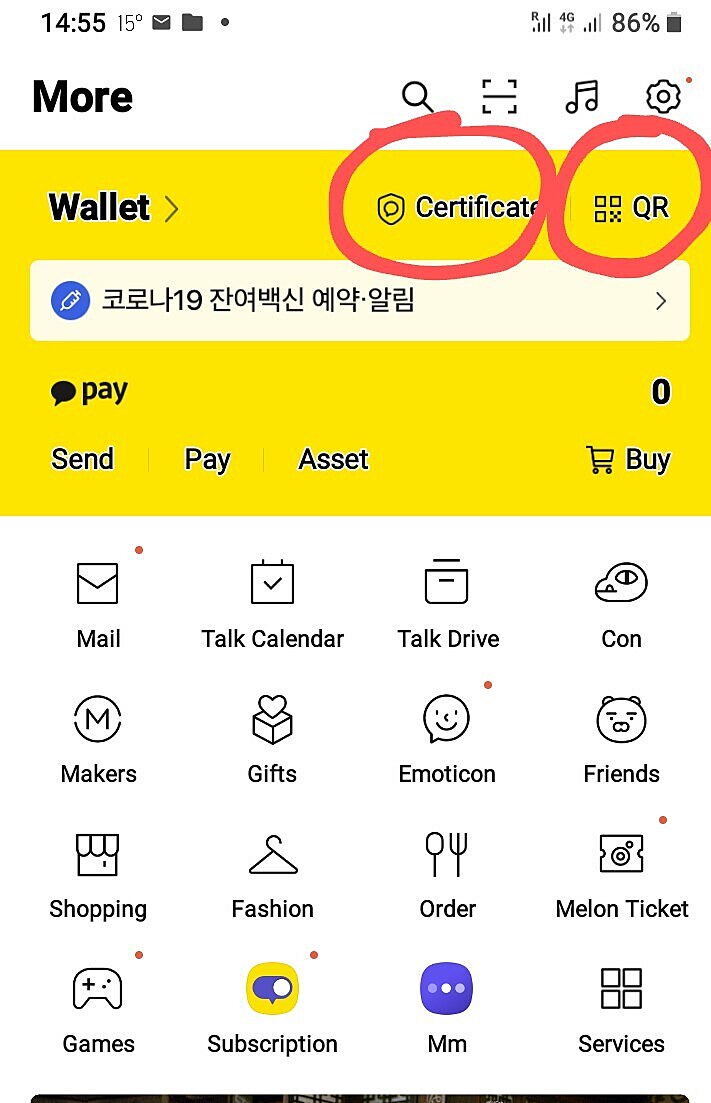The image size is (711, 1103).
Task: View Asset under Kakao Pay
Action: point(334,460)
